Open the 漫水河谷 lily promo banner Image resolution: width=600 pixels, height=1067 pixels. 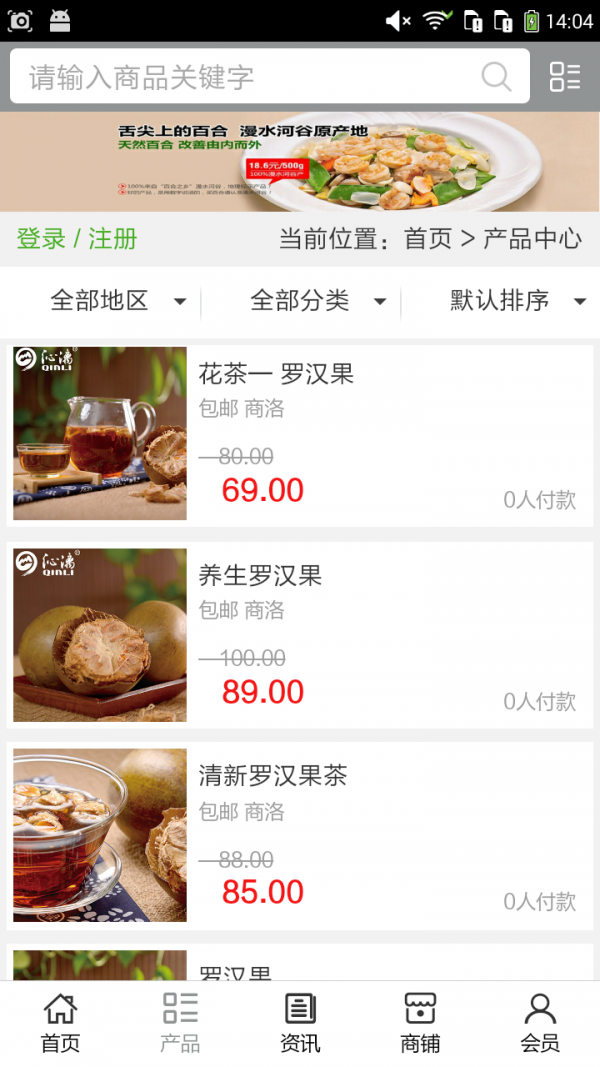point(300,161)
